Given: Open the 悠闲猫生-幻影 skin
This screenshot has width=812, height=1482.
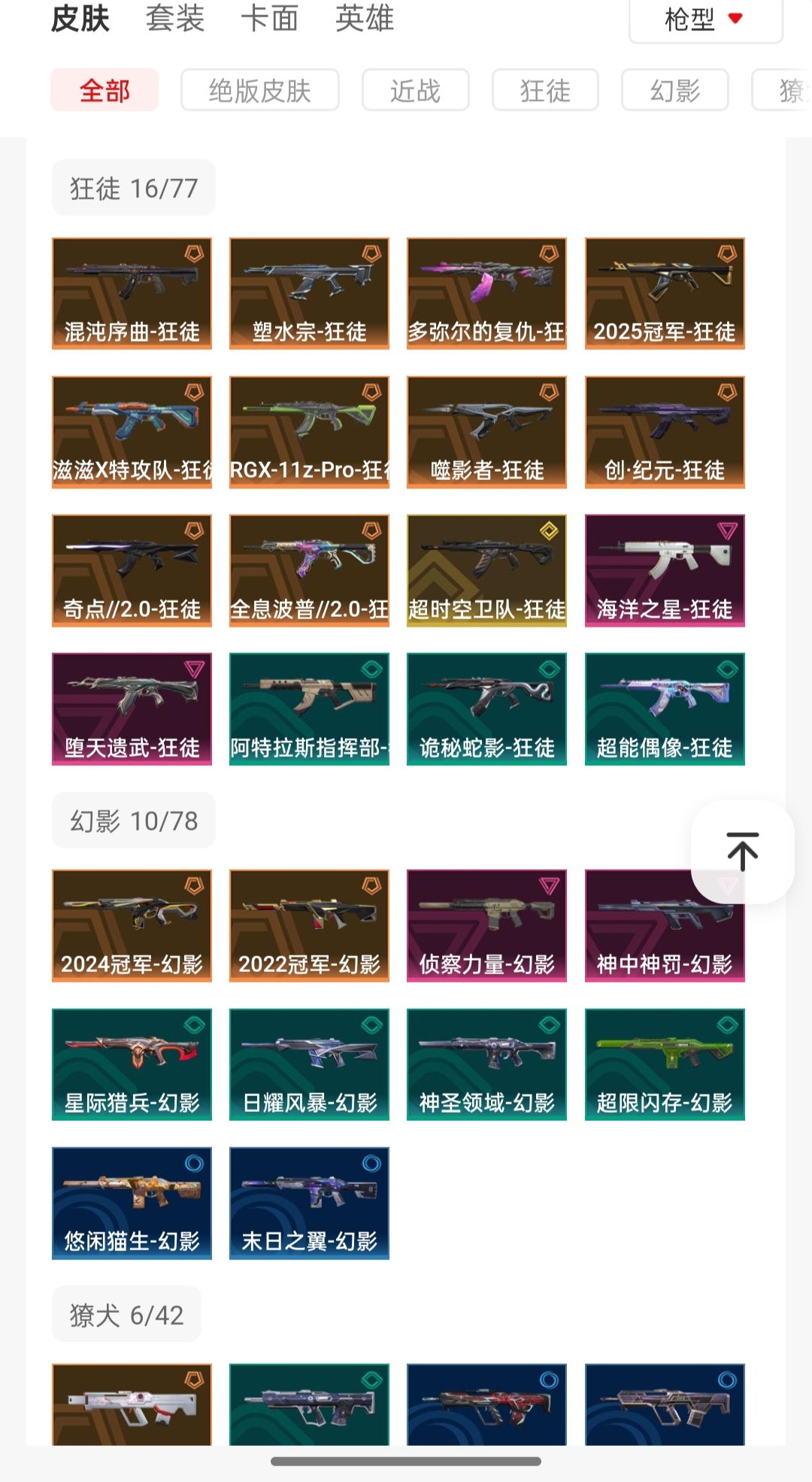Looking at the screenshot, I should [x=132, y=1202].
